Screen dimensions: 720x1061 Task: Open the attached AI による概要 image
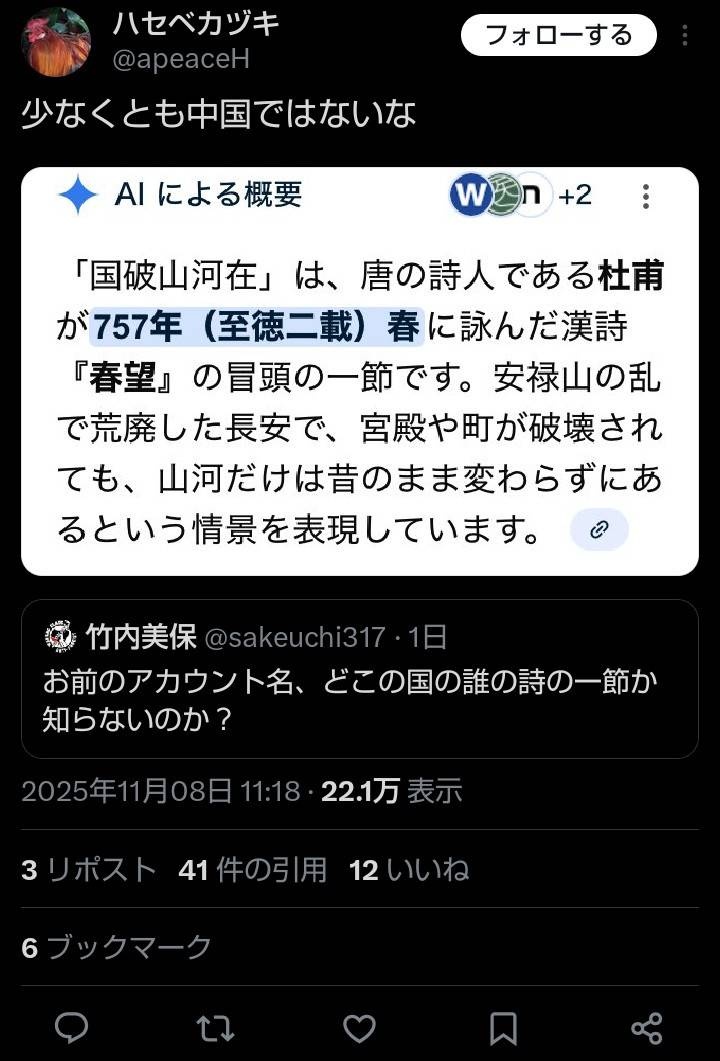click(359, 371)
